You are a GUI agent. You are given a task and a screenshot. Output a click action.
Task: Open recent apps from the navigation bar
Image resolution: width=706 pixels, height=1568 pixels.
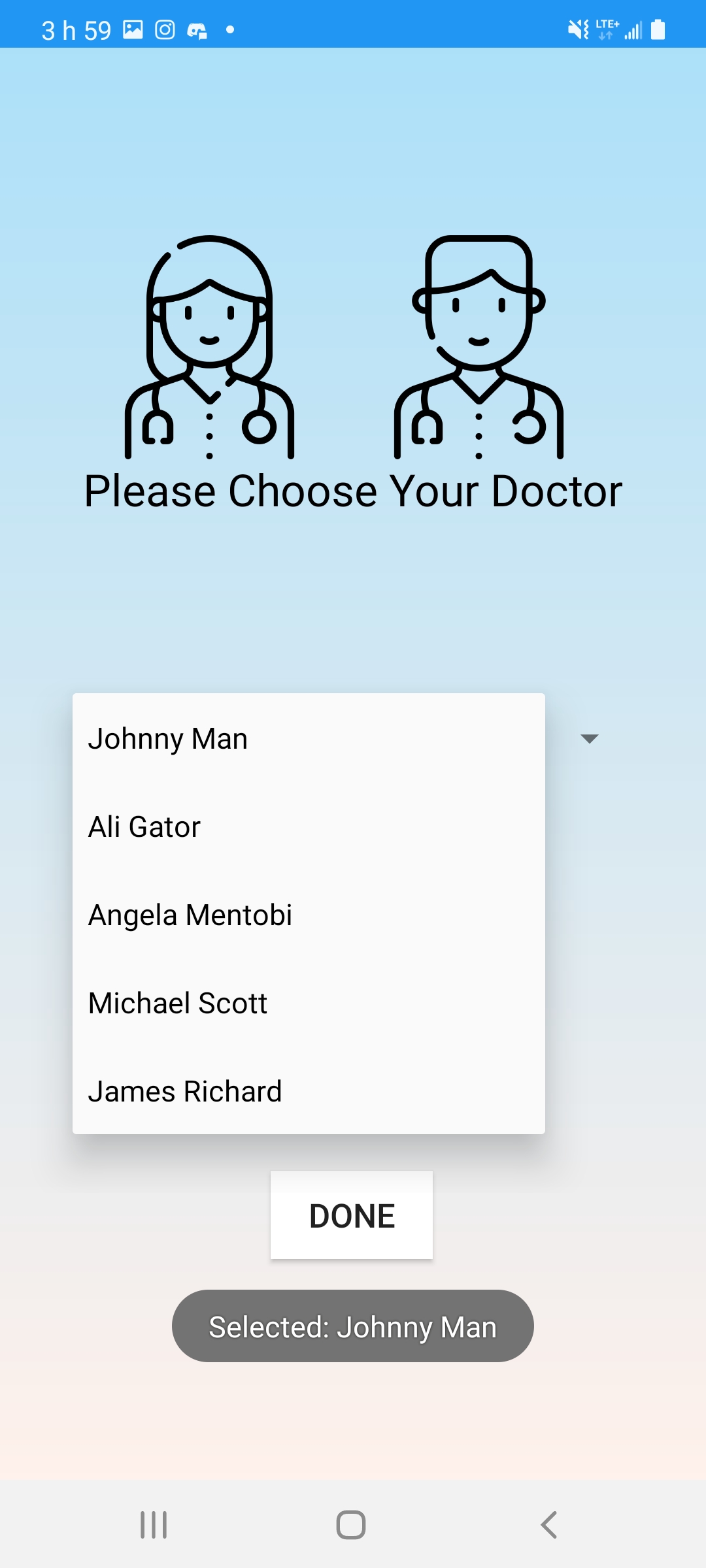[x=154, y=1525]
